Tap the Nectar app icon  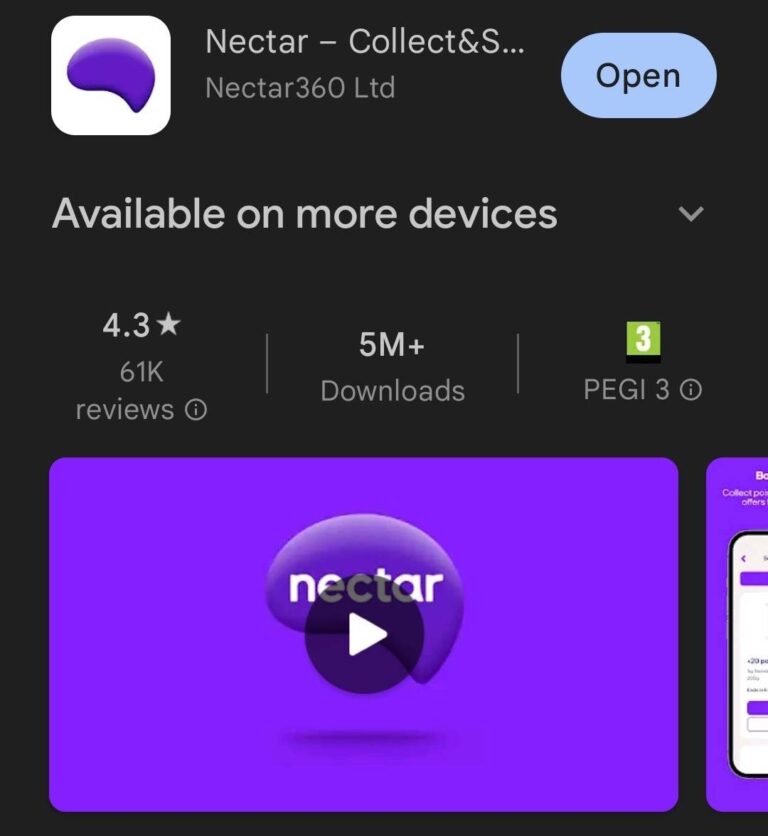click(x=111, y=76)
